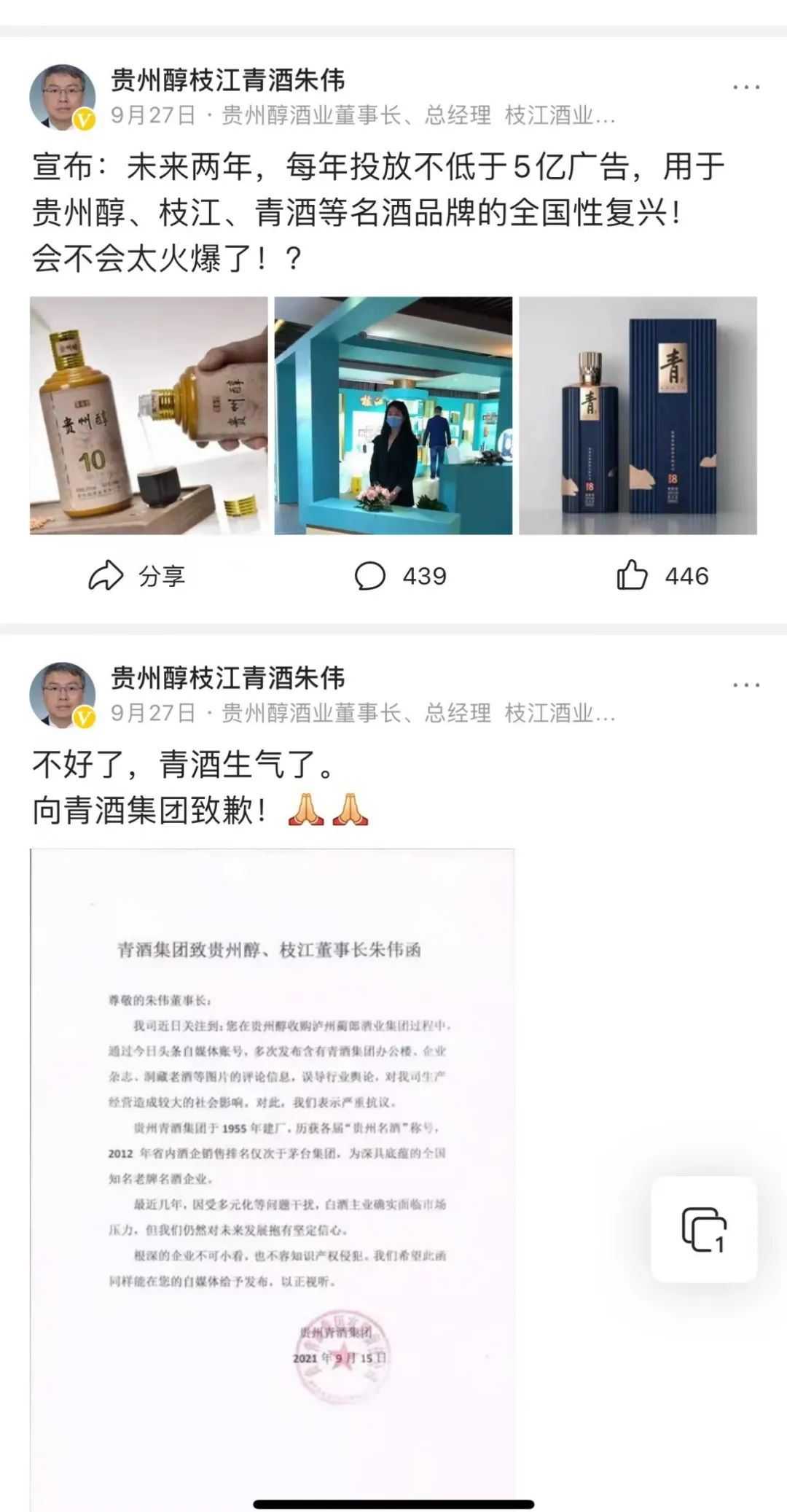The image size is (787, 1512).
Task: Open comments with 439 replies
Action: [400, 576]
